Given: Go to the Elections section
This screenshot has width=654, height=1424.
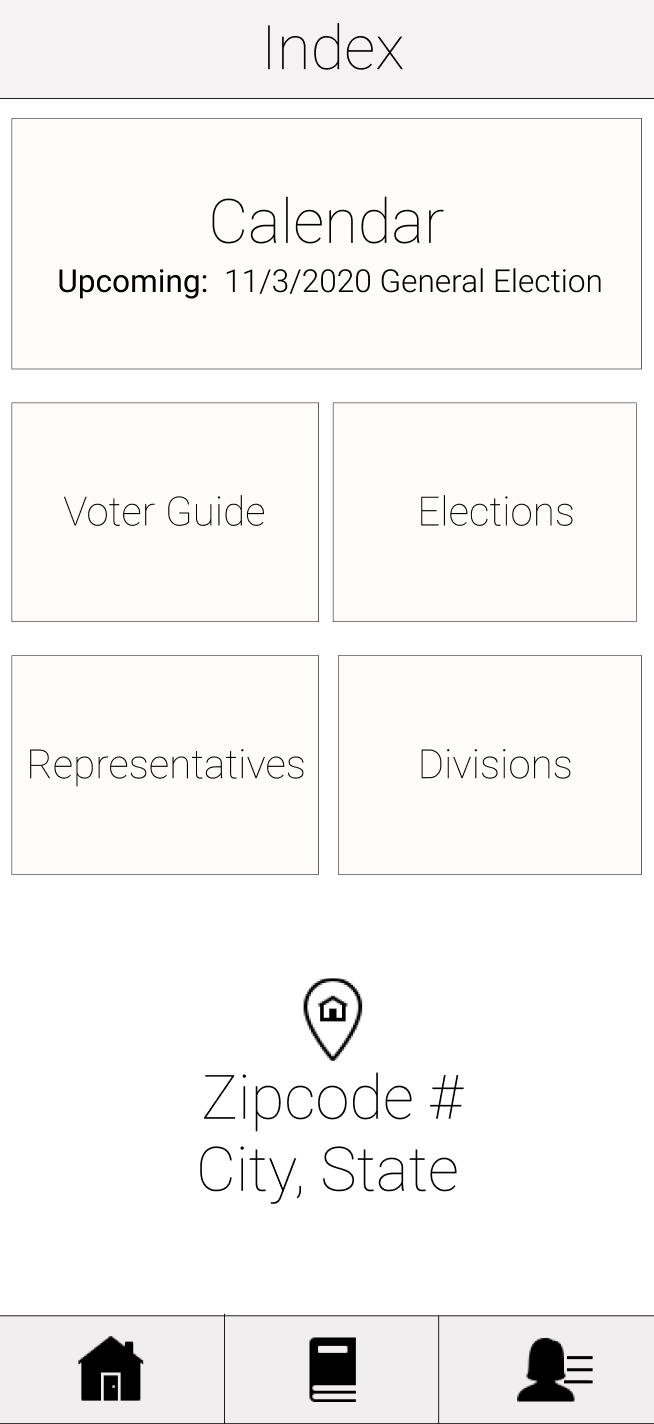Looking at the screenshot, I should click(485, 512).
